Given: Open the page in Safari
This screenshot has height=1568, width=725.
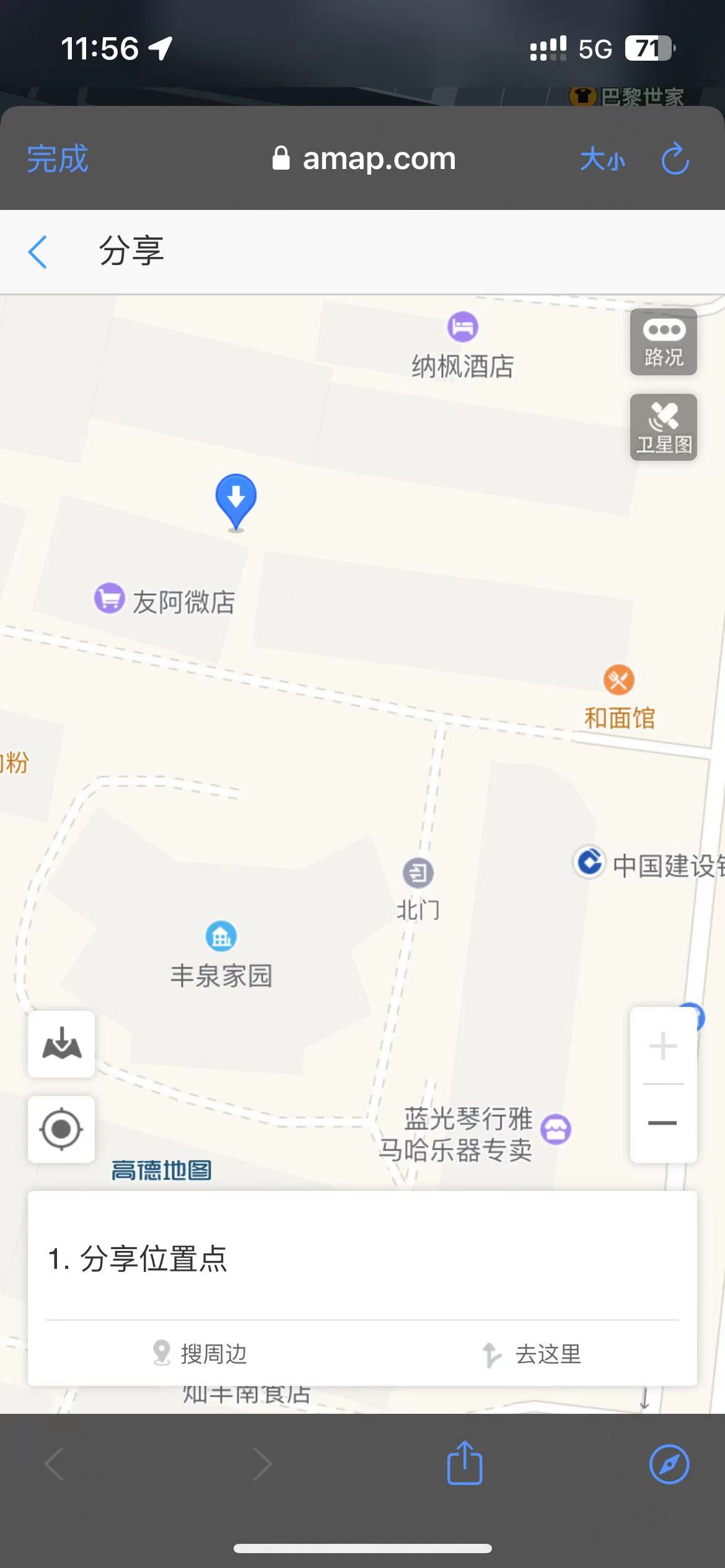Looking at the screenshot, I should pos(669,1464).
